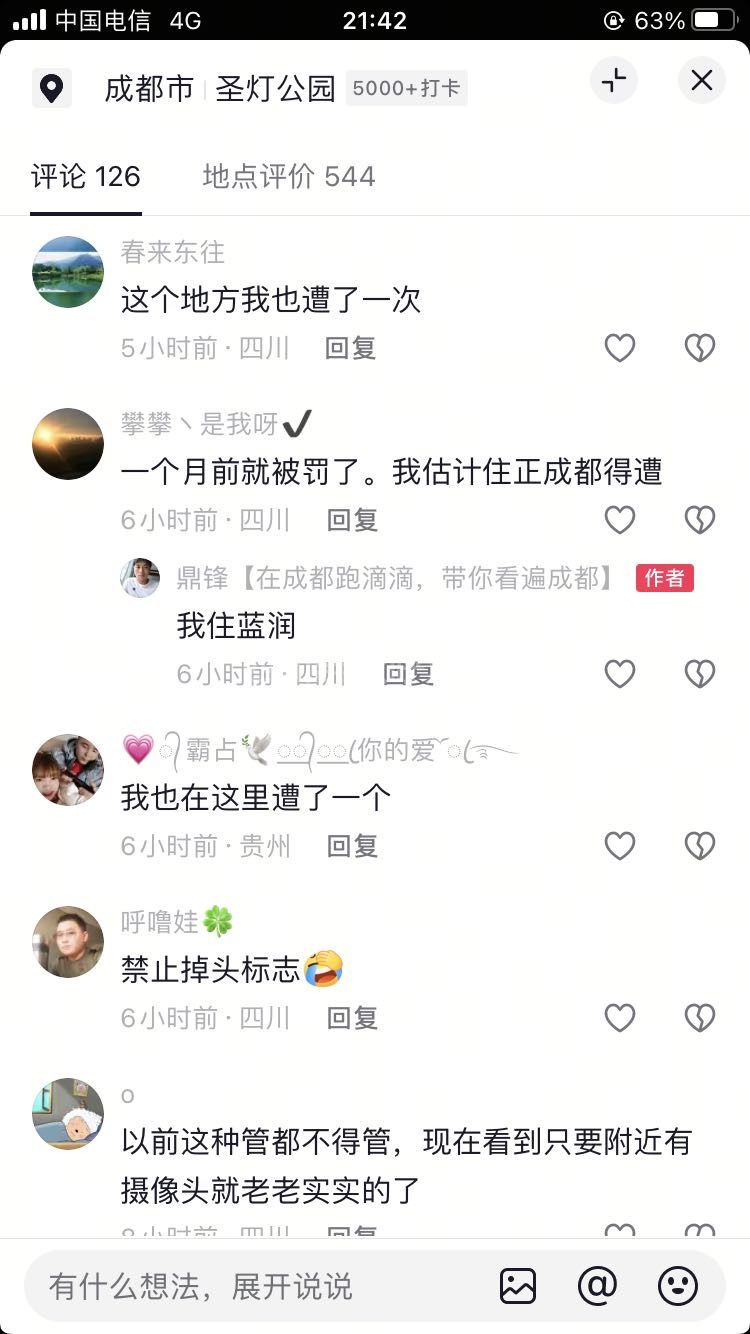Screen dimensions: 750x1334
Task: Reply to 春来东往's comment
Action: pyautogui.click(x=350, y=347)
